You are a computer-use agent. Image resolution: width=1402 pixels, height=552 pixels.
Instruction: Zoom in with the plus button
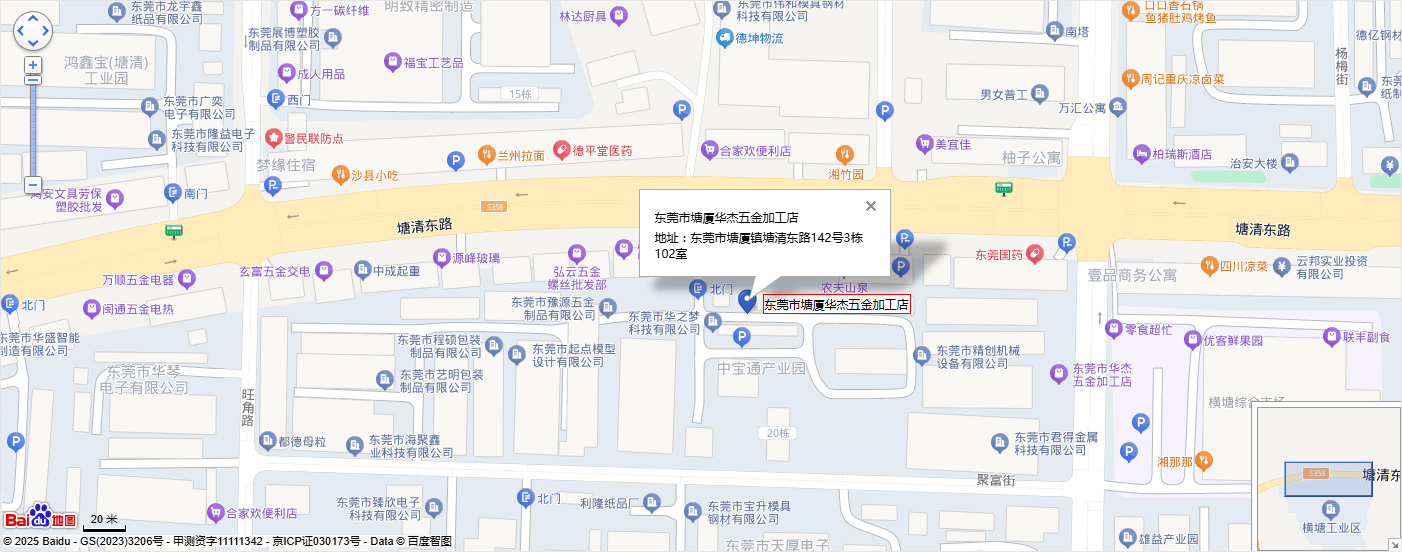[33, 65]
